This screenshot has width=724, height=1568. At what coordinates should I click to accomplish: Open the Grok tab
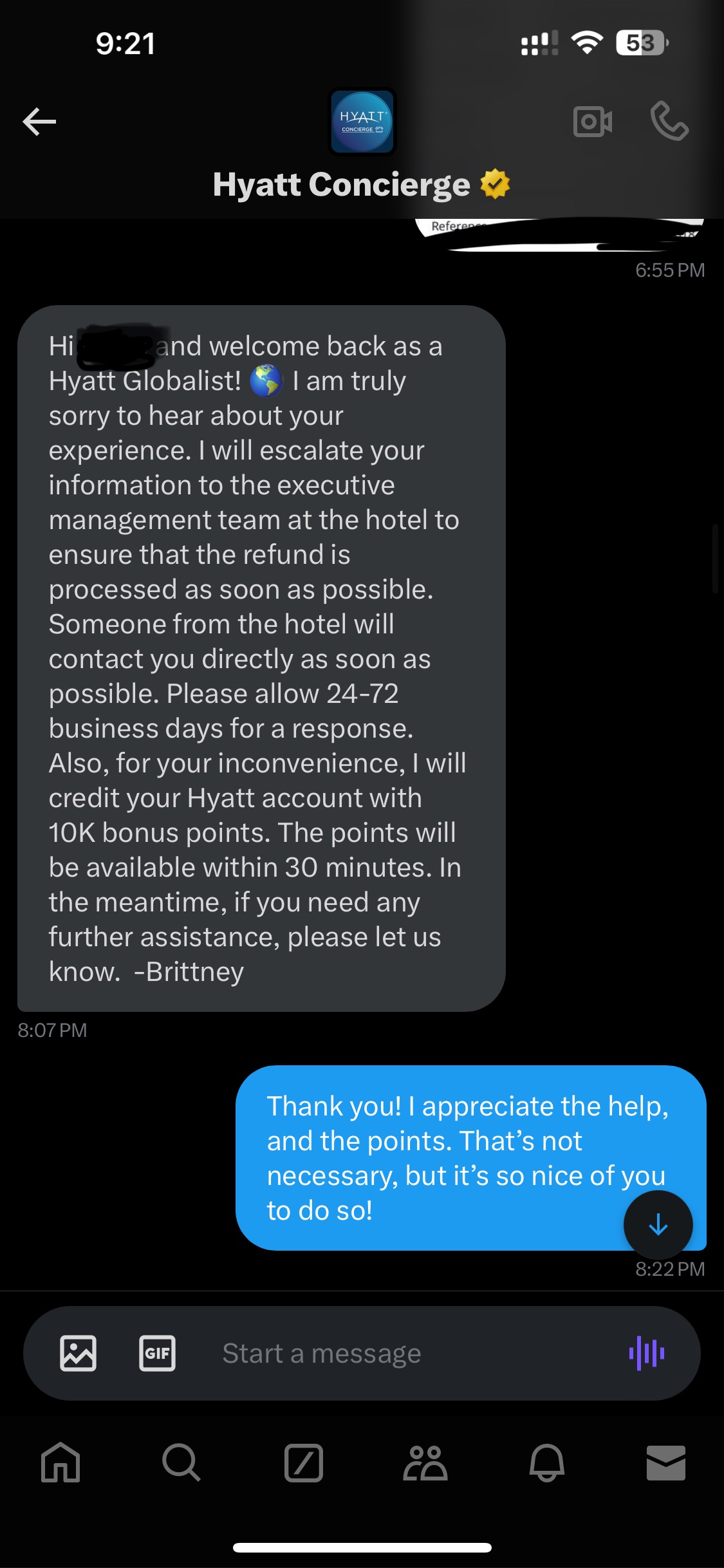(x=303, y=1462)
